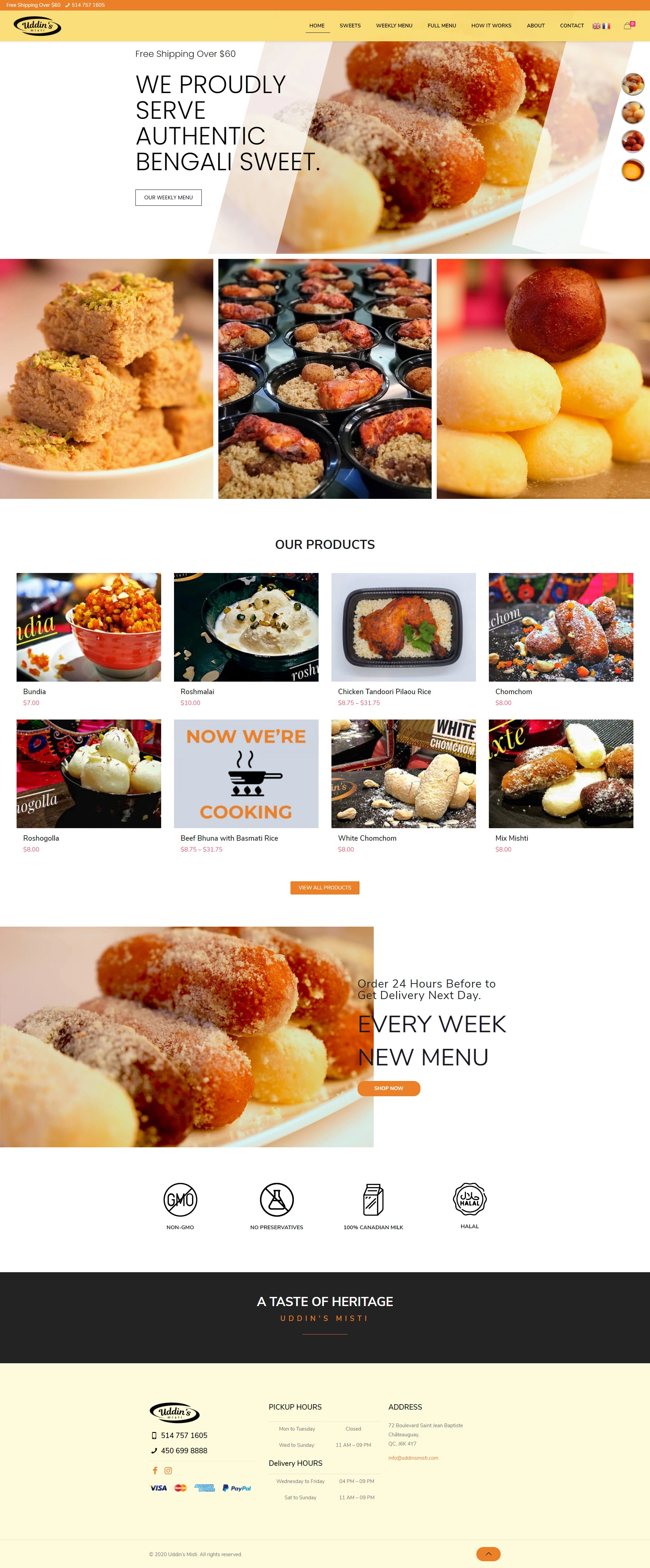Go to the About page
650x1568 pixels.
coord(535,26)
